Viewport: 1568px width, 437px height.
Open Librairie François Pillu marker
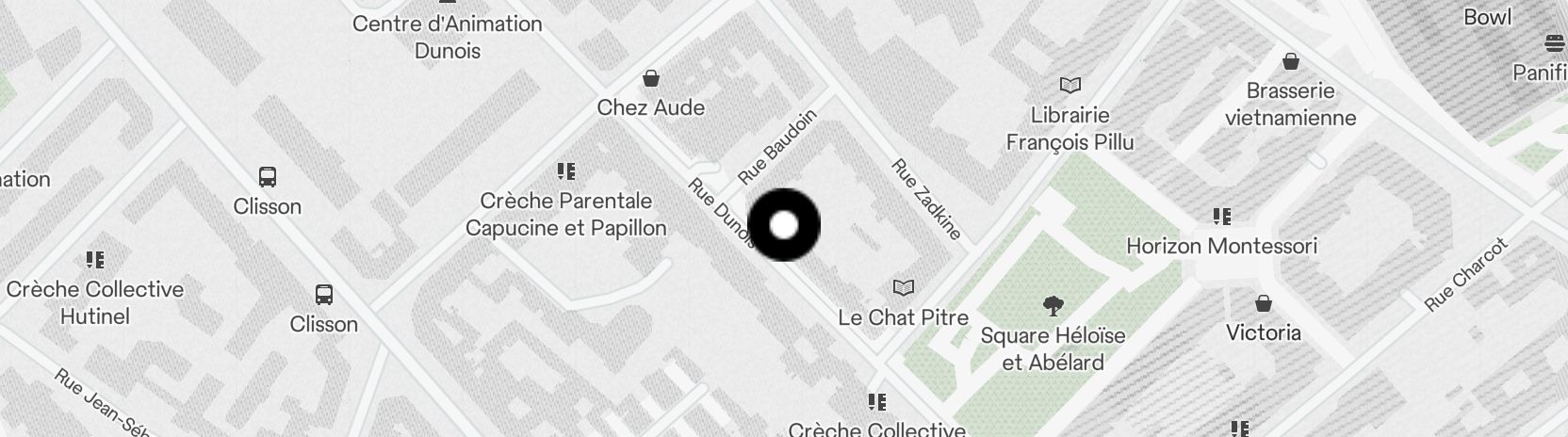pos(1070,85)
